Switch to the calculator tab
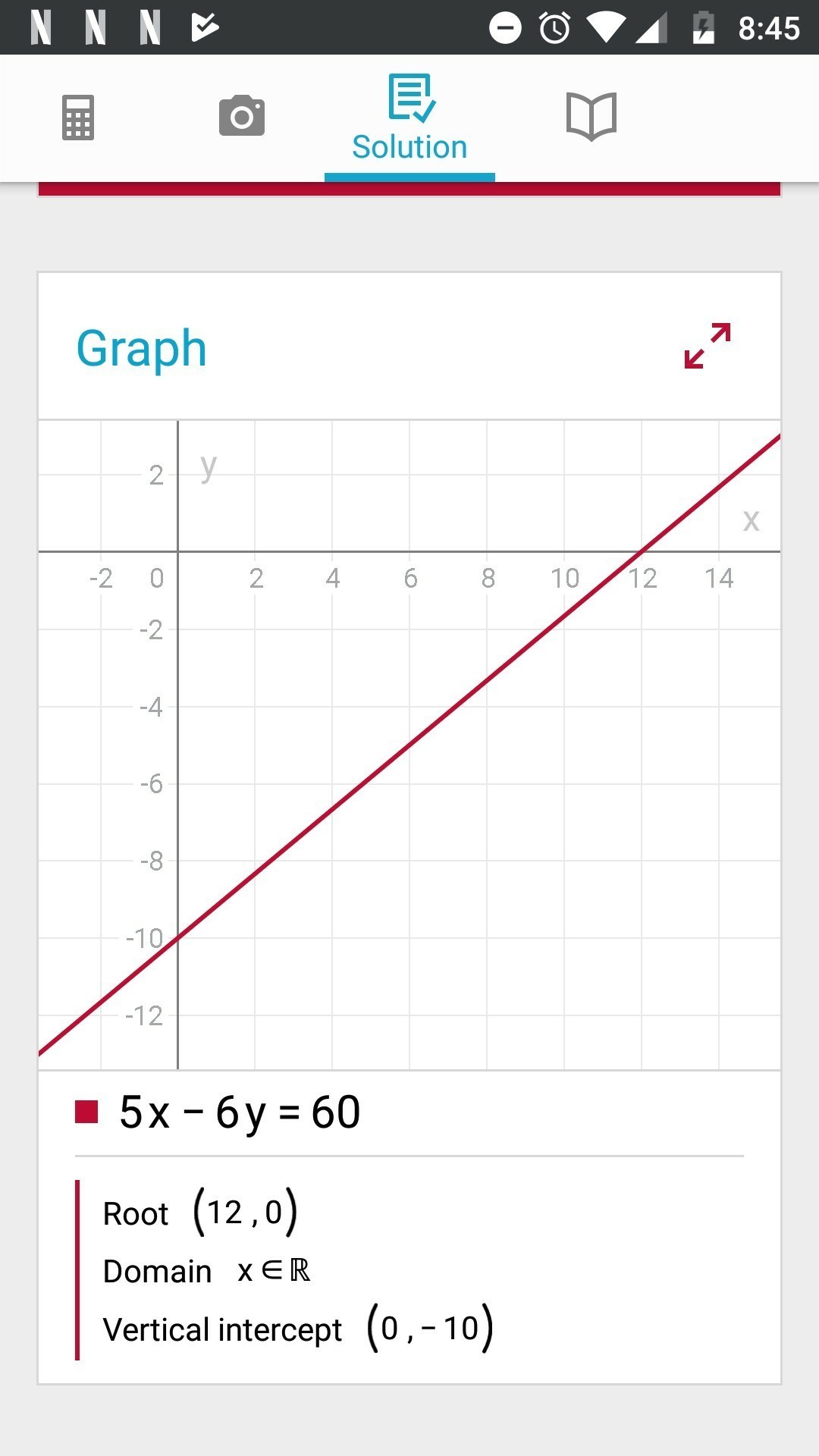The image size is (819, 1456). pos(77,118)
